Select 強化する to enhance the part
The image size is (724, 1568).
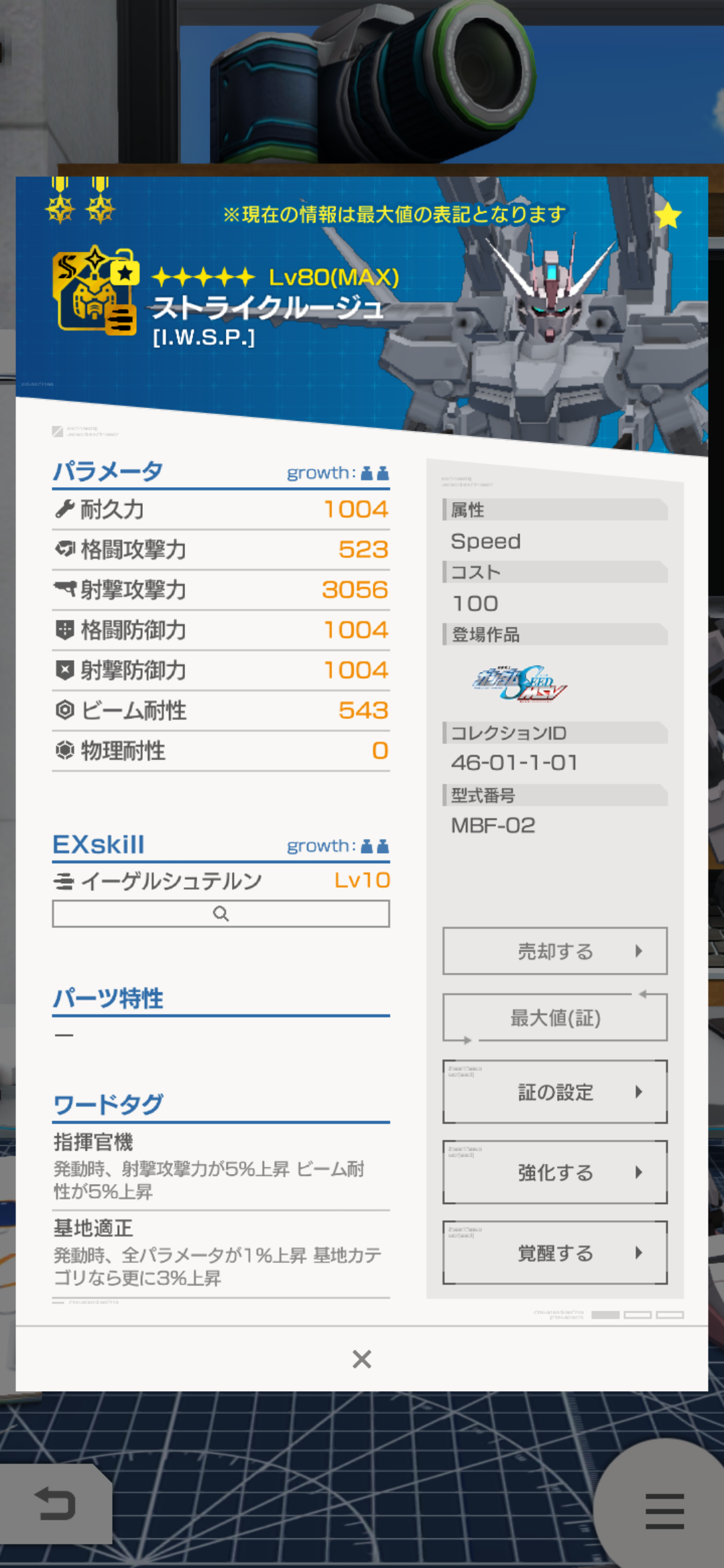(x=554, y=1173)
